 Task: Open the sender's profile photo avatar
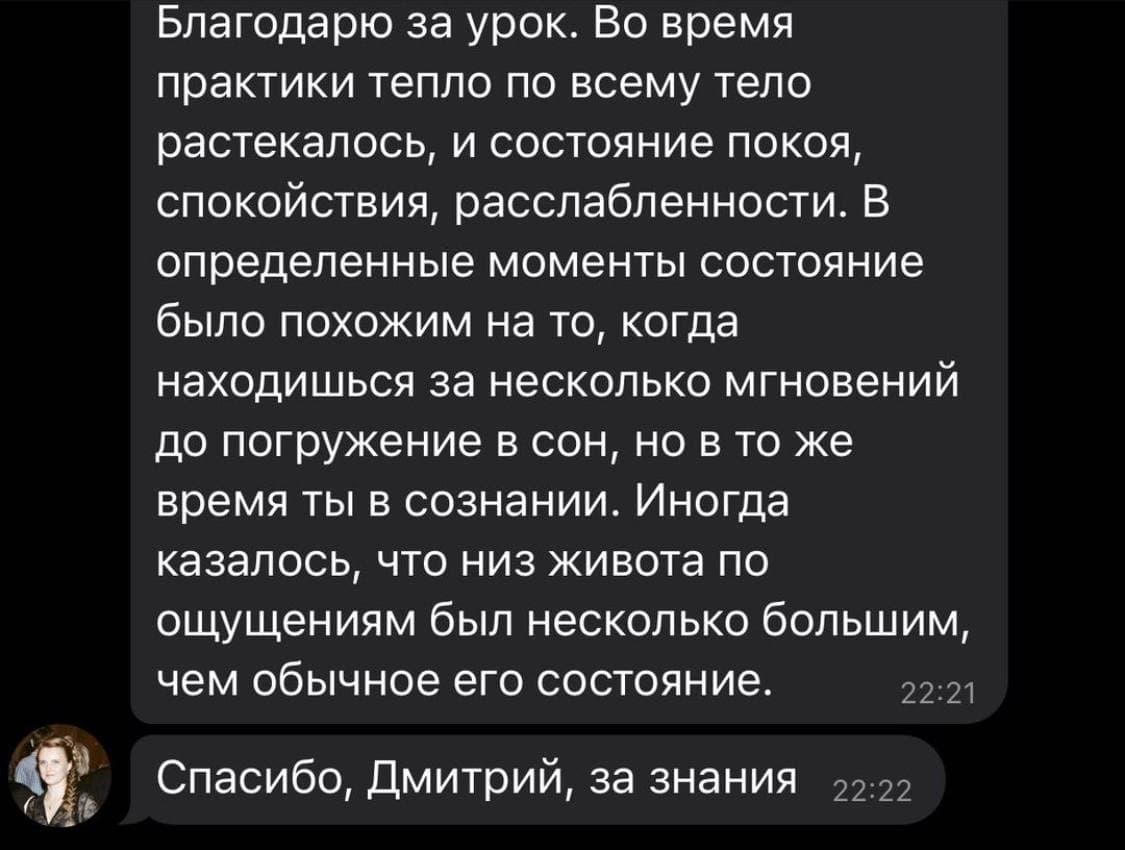60,775
